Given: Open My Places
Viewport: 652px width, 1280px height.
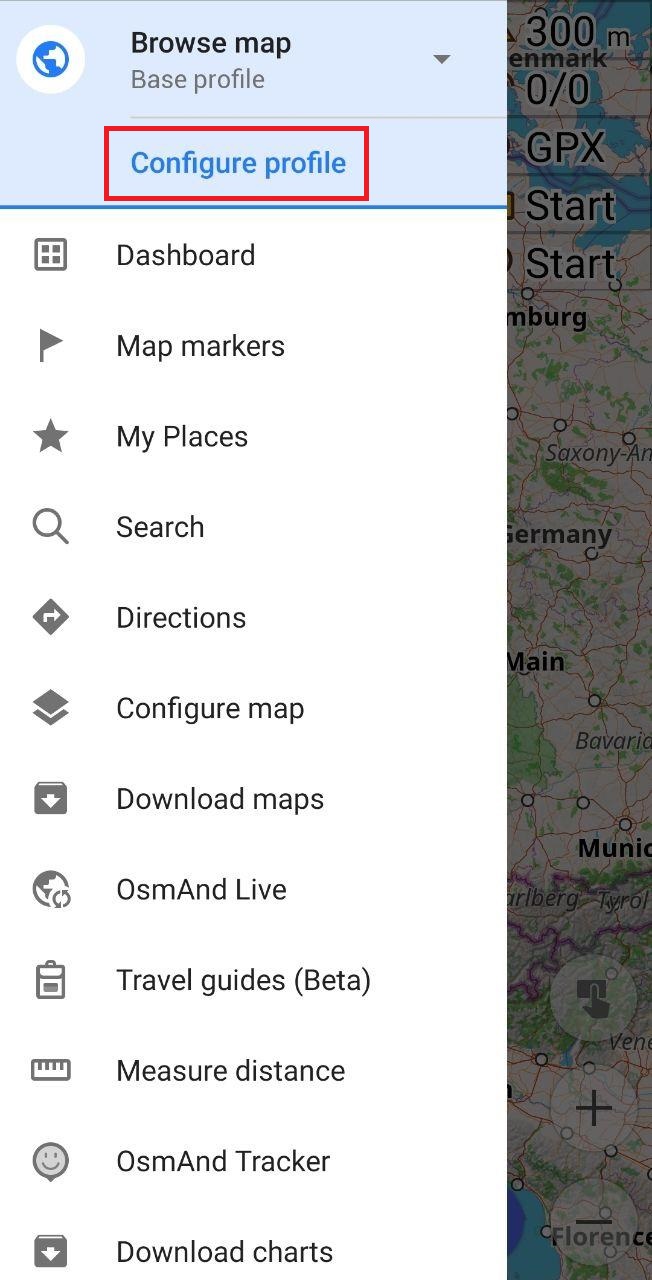Looking at the screenshot, I should [182, 437].
